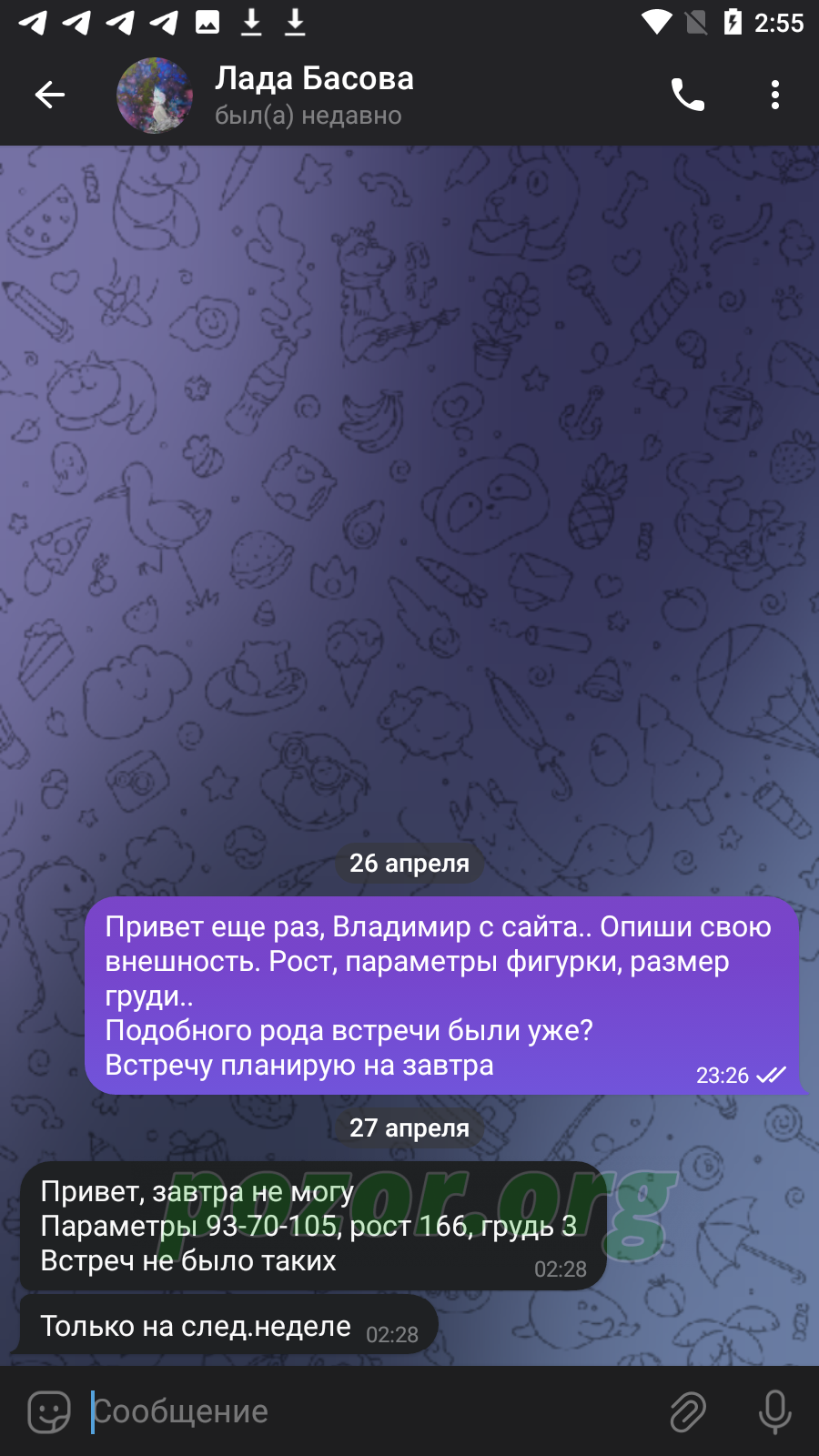This screenshot has width=819, height=1456.
Task: Open the emoji and sticker panel
Action: [x=49, y=1412]
